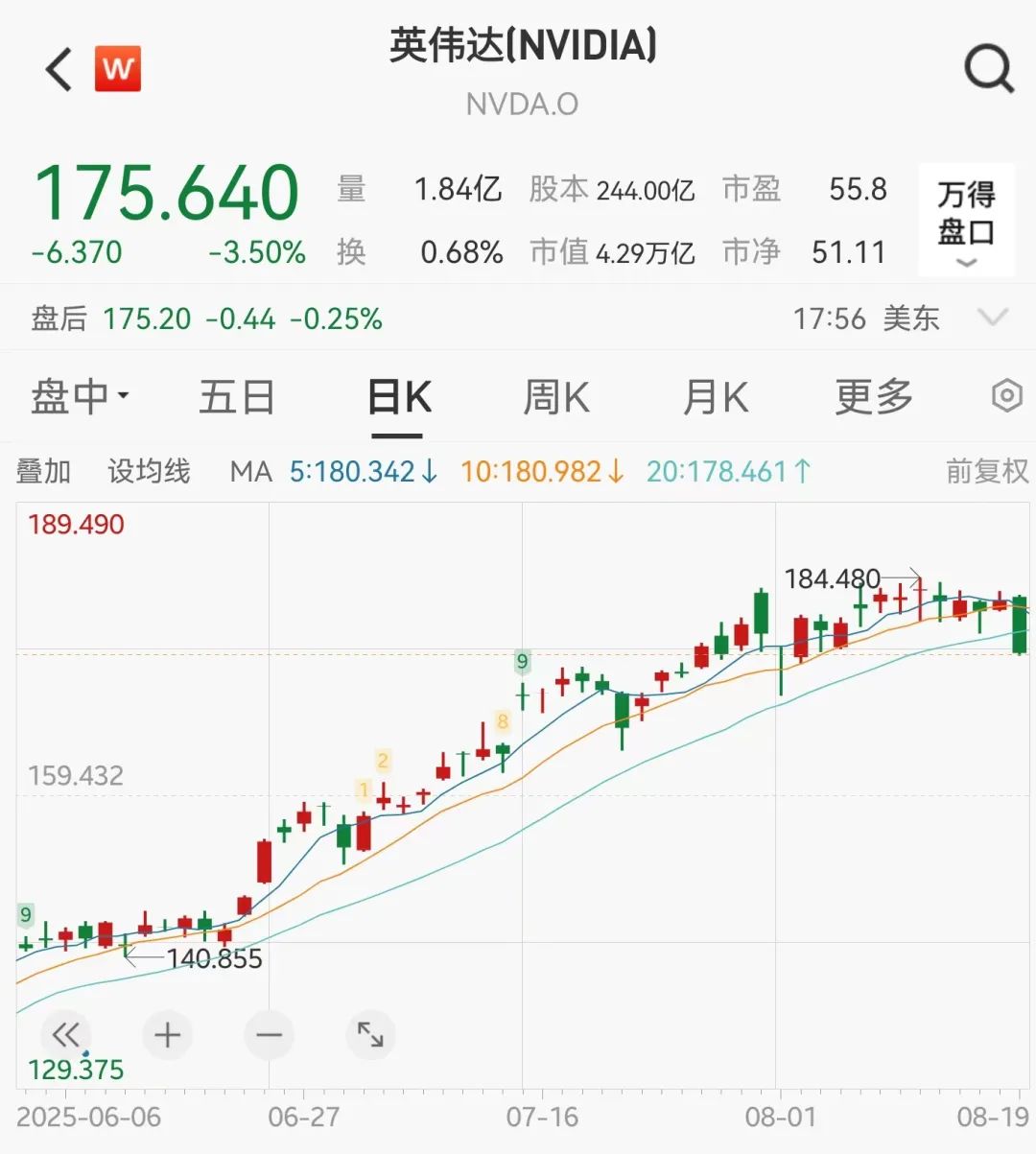Switch to the 五日 chart
This screenshot has height=1154, width=1036.
(x=237, y=397)
